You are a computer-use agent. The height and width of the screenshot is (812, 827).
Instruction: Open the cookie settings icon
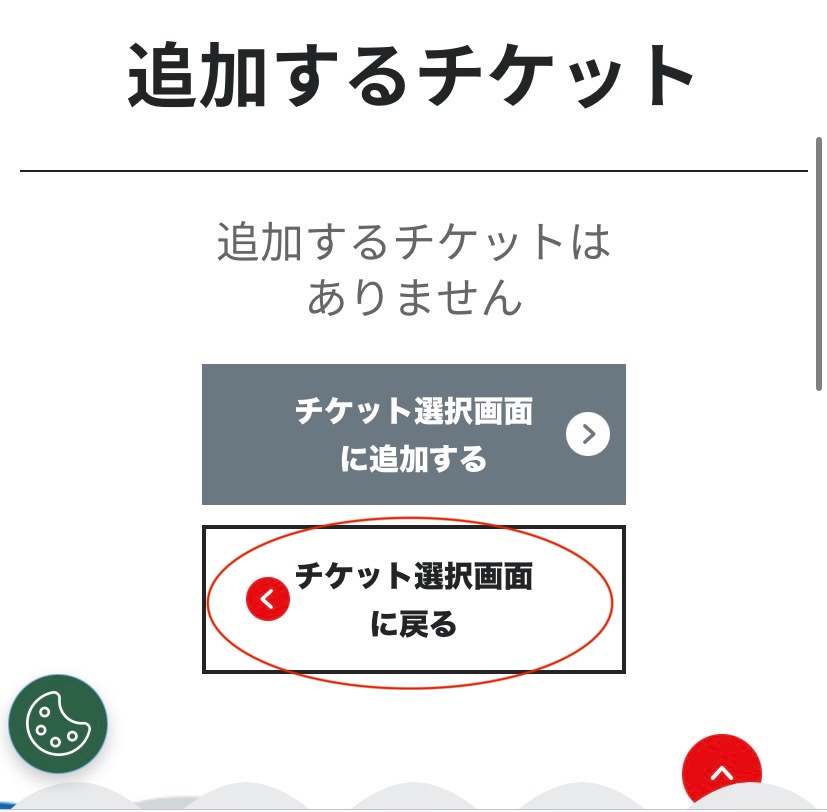(58, 723)
